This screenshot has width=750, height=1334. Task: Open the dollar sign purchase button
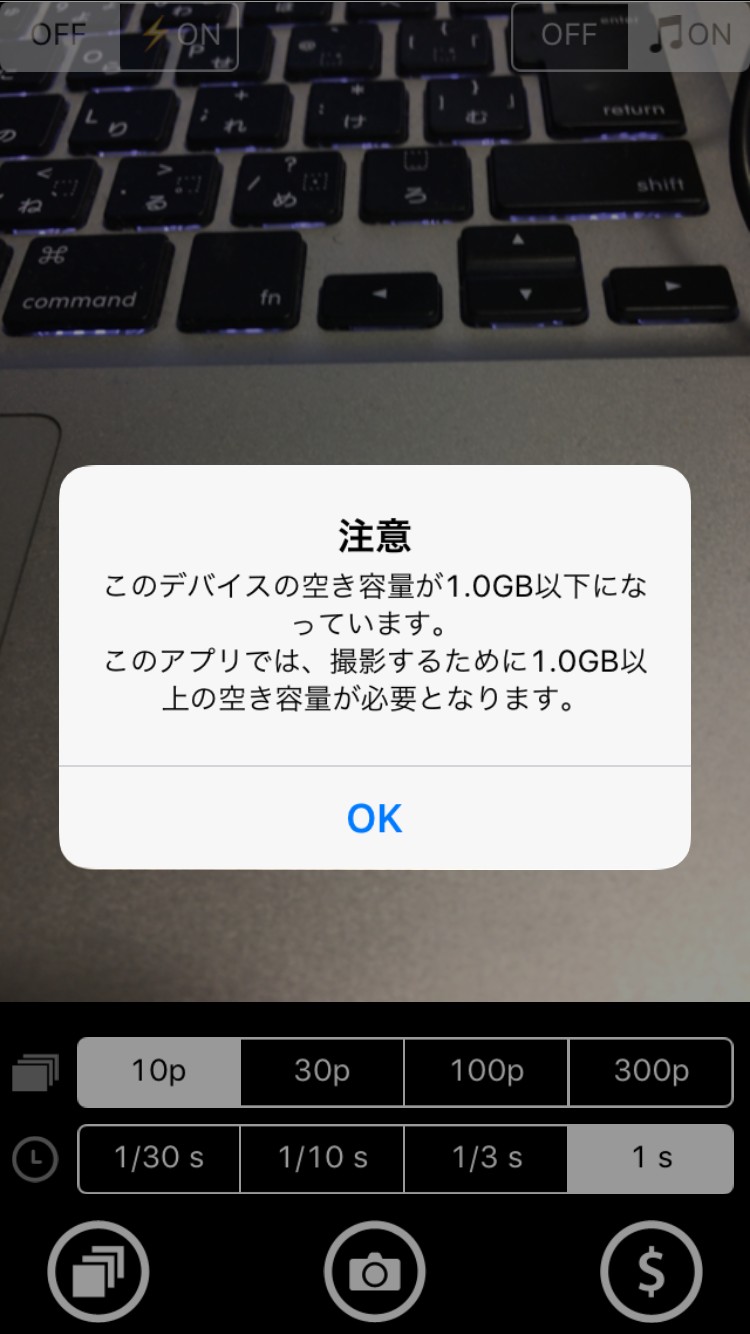(651, 1272)
